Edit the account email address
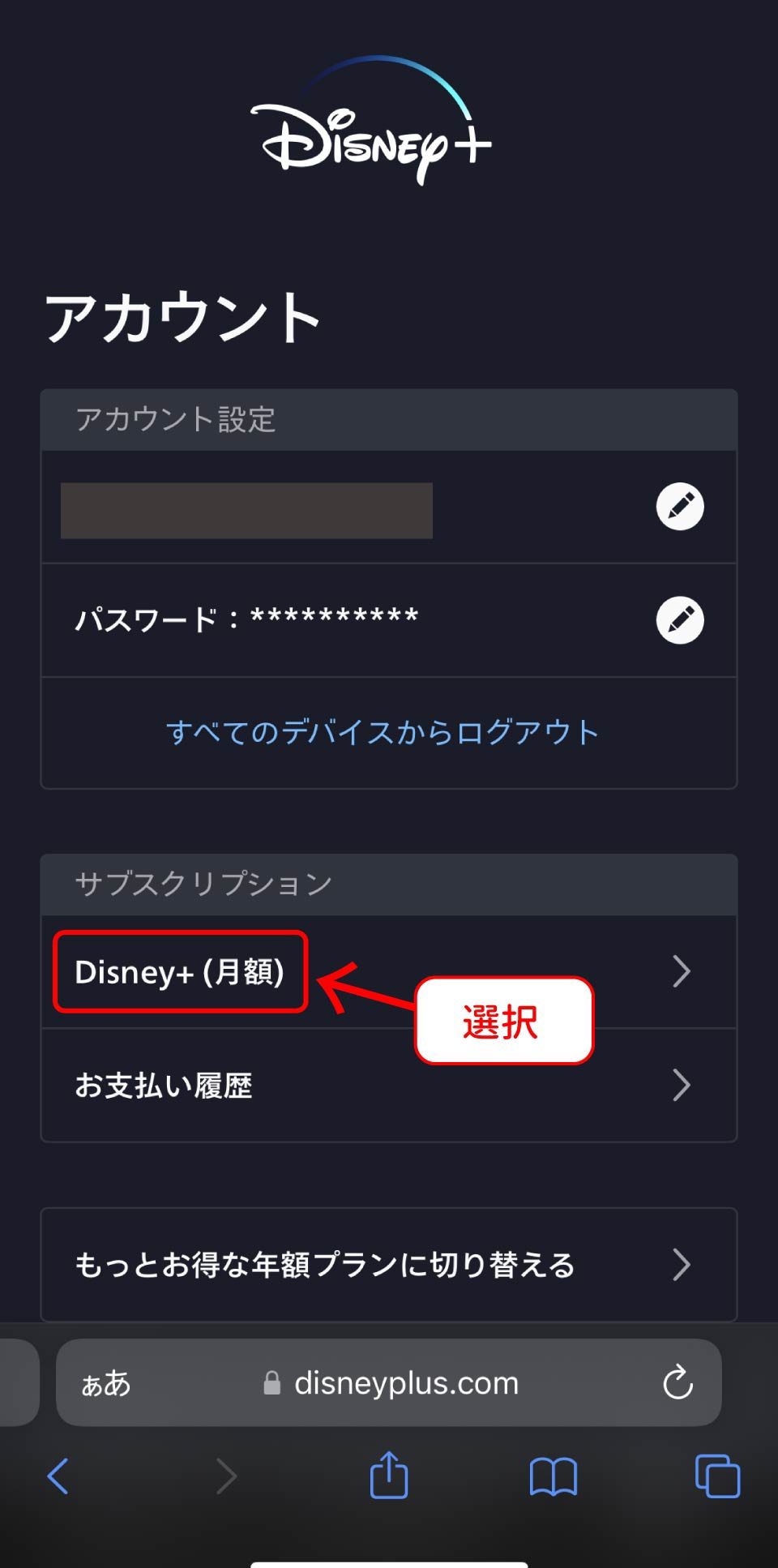Image resolution: width=778 pixels, height=1568 pixels. tap(679, 507)
